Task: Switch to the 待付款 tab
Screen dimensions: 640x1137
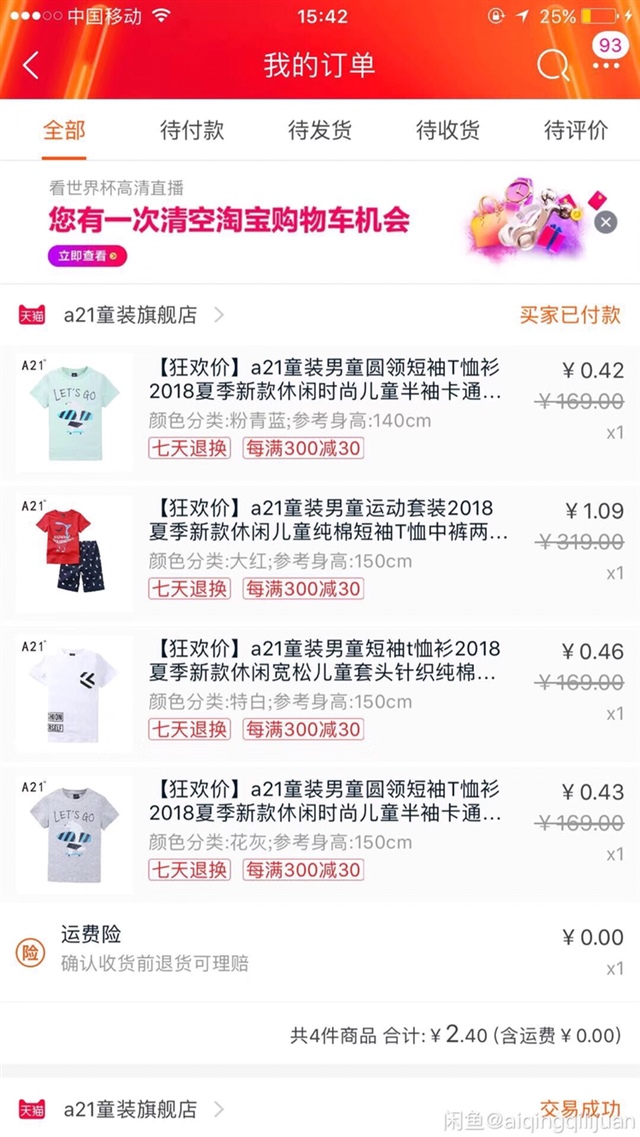Action: pos(192,130)
